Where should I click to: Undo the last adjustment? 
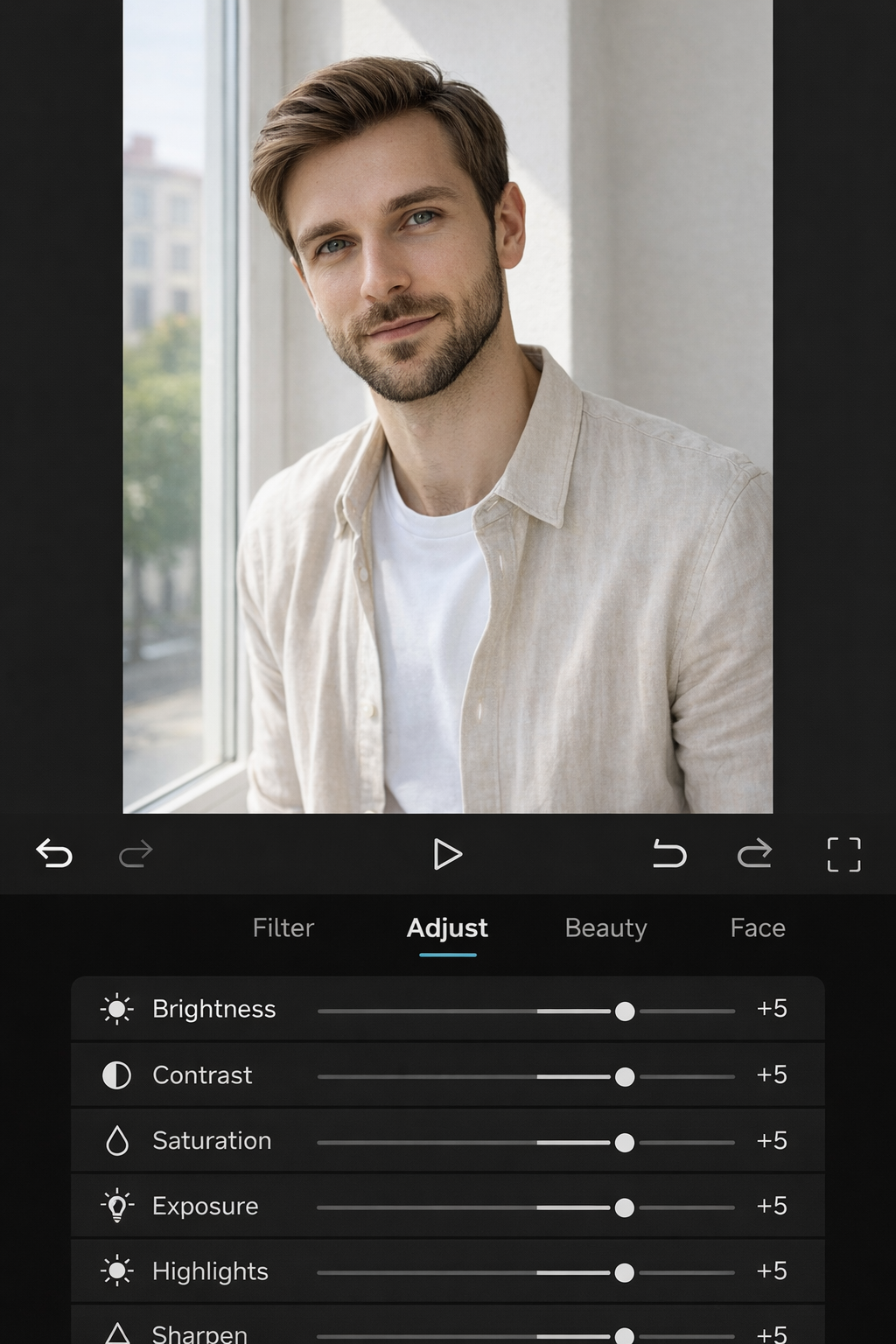pyautogui.click(x=669, y=853)
